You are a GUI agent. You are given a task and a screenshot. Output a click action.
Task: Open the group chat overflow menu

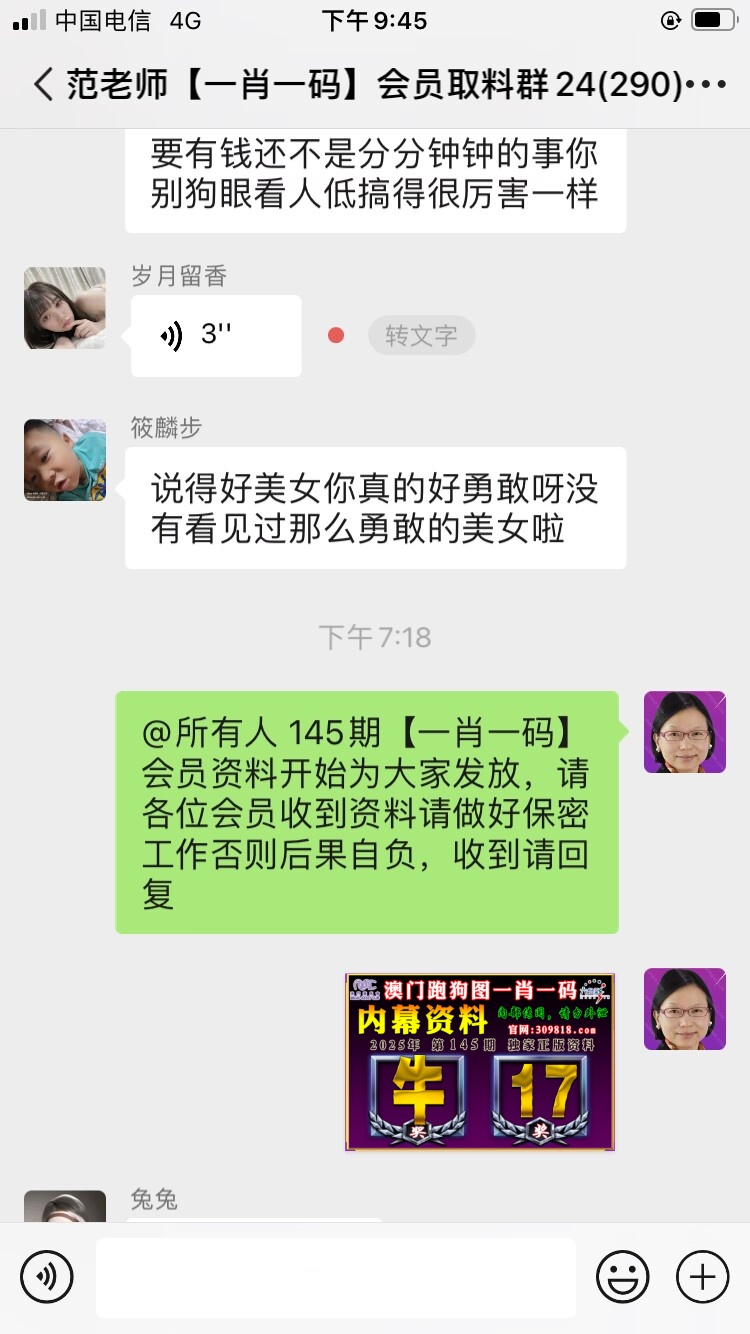point(708,85)
